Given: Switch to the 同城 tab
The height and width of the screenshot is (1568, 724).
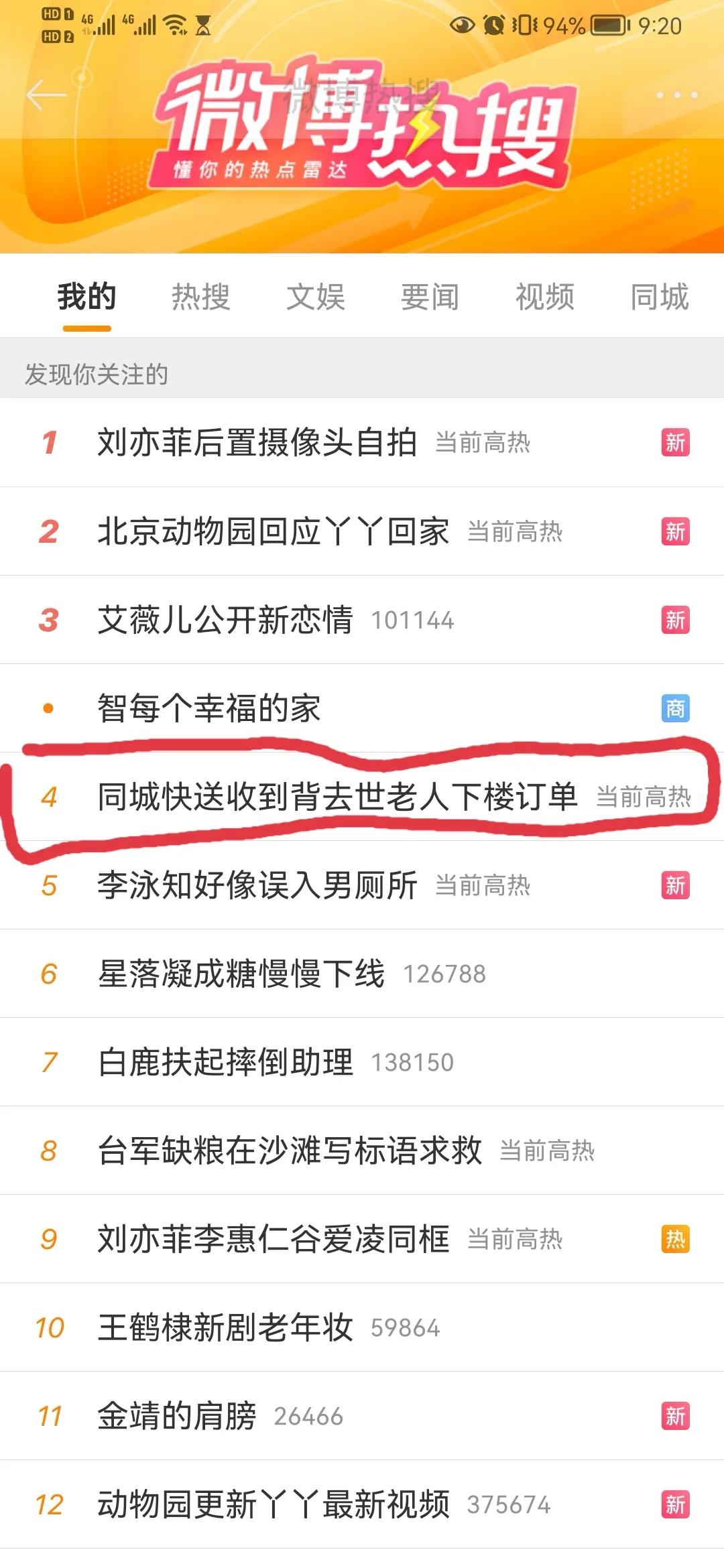Looking at the screenshot, I should pos(660,297).
